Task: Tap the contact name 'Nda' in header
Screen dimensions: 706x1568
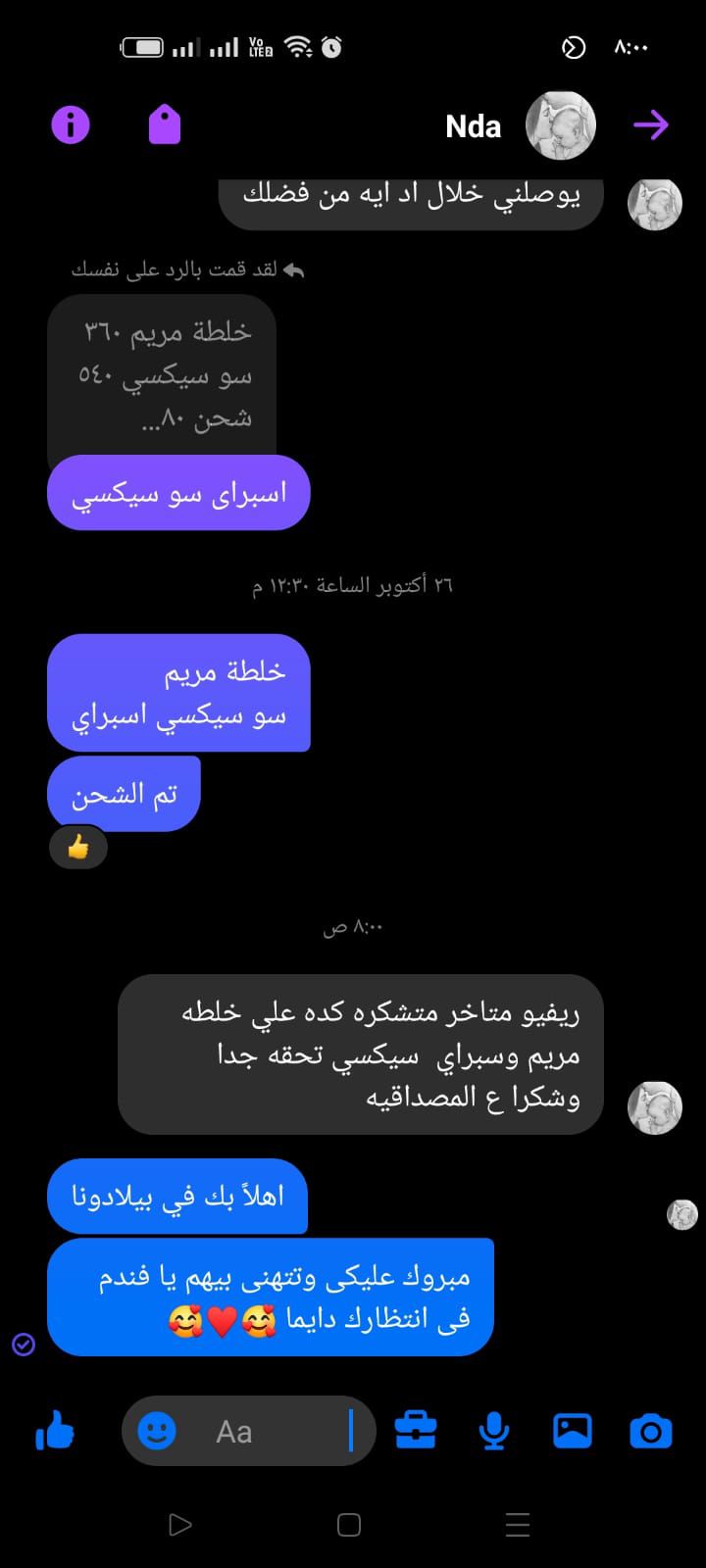Action: tap(474, 124)
